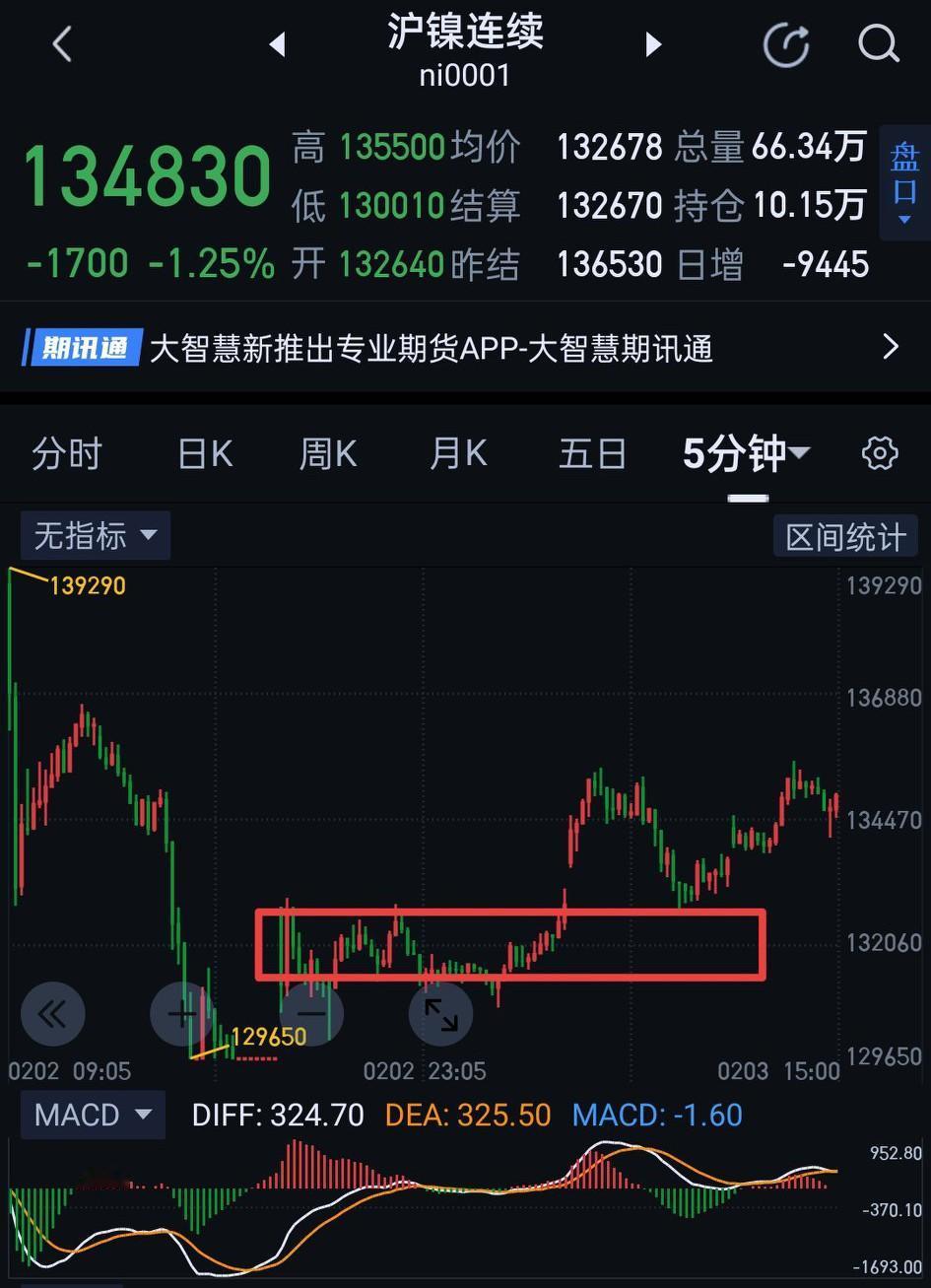This screenshot has height=1288, width=931.
Task: Switch to previous contract using left arrowhead
Action: coord(277,43)
